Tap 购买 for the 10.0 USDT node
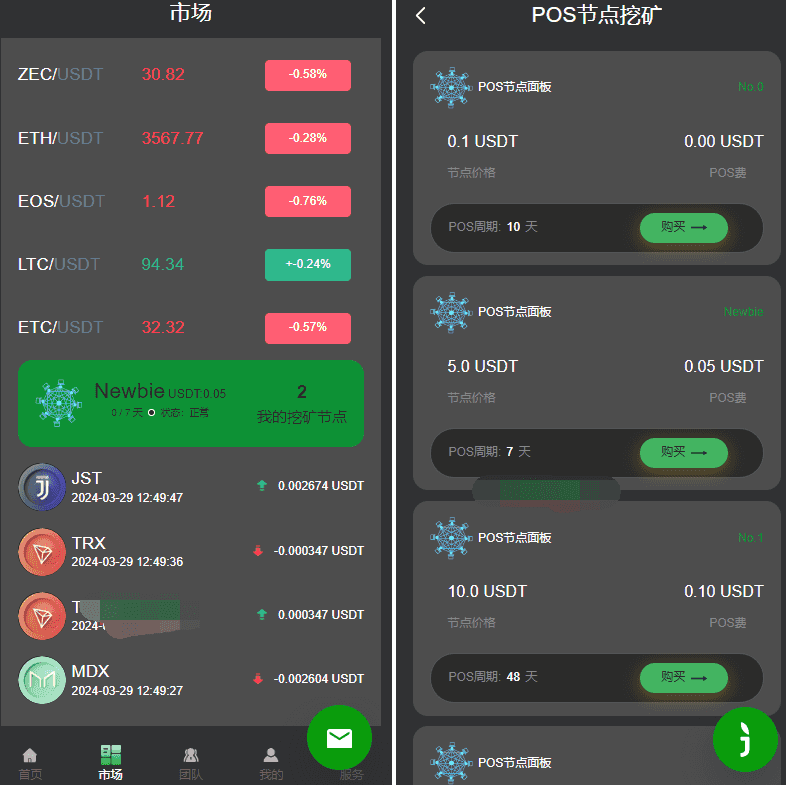The width and height of the screenshot is (786, 785). [x=683, y=677]
